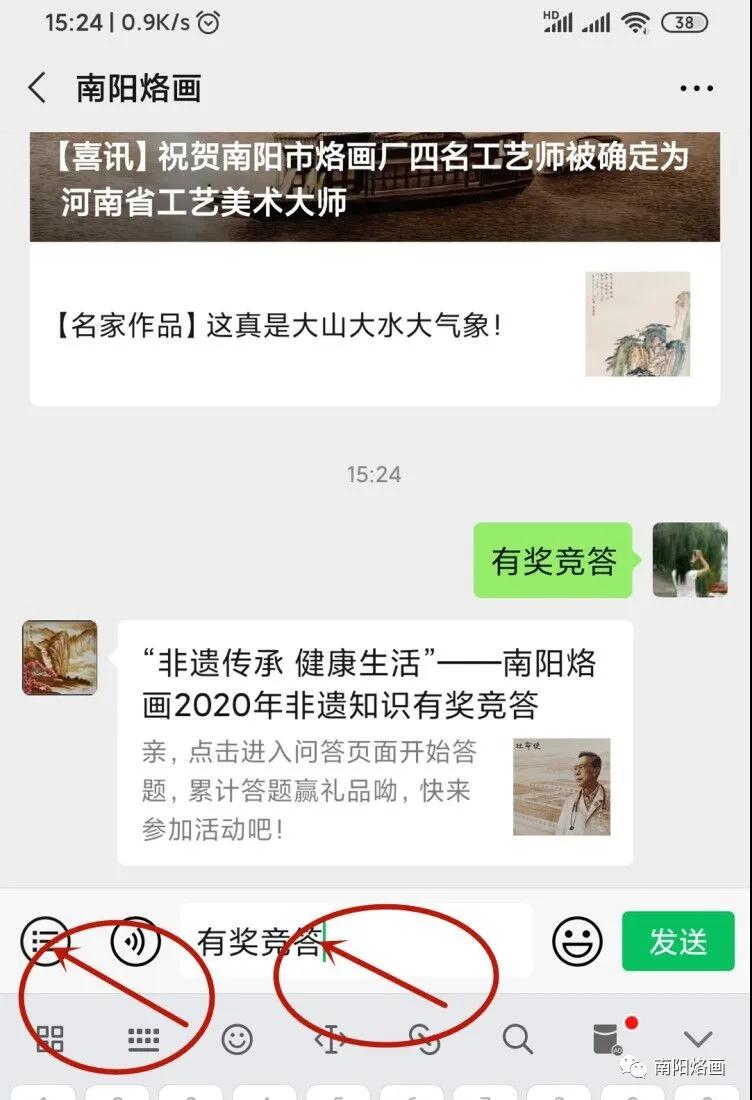Open the three-dot overflow menu
The image size is (752, 1100).
click(x=696, y=88)
